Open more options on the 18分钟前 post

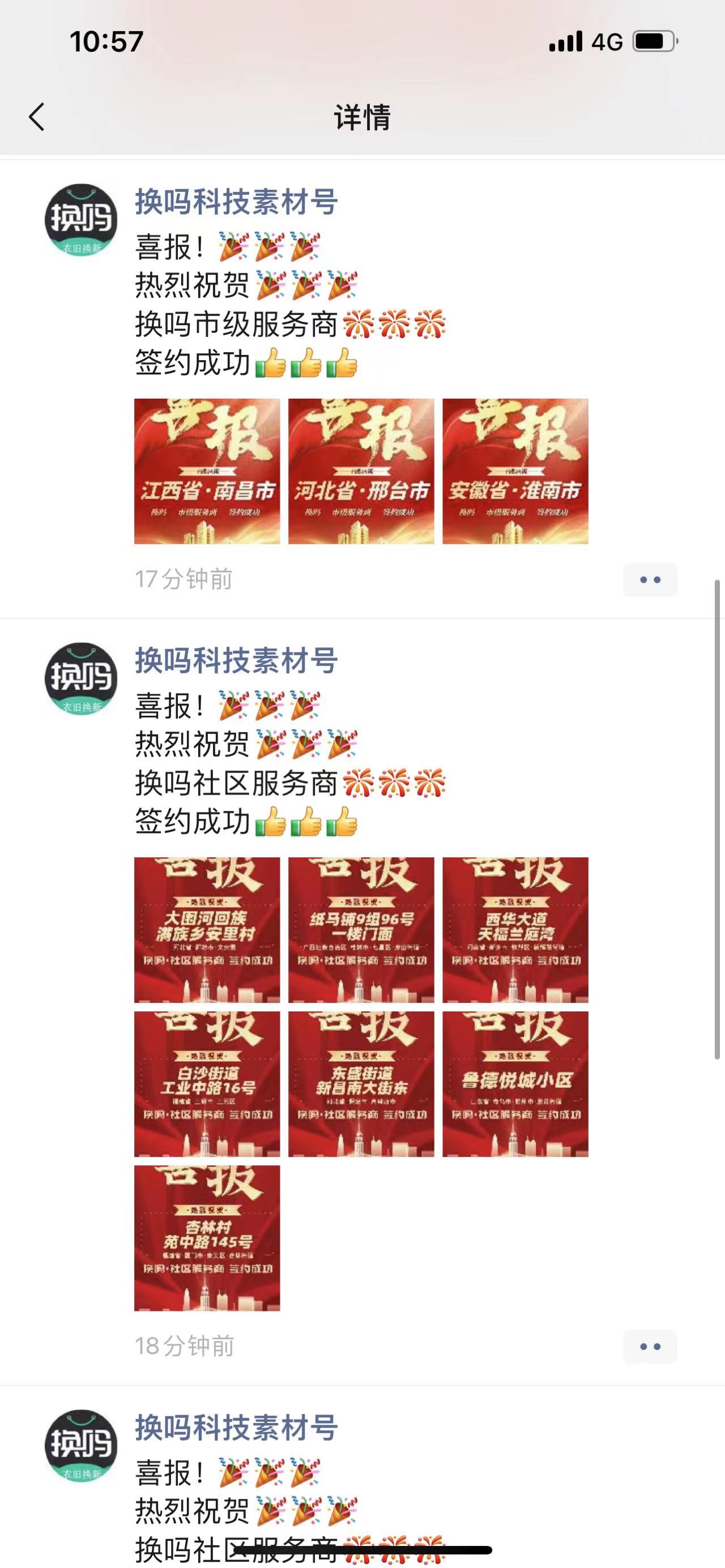click(x=650, y=1347)
